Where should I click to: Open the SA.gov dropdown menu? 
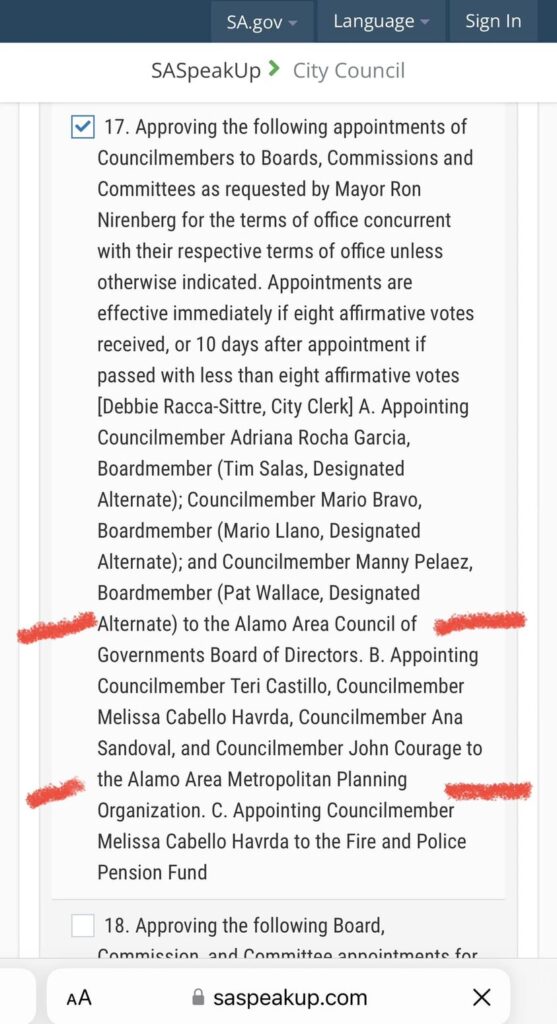click(x=262, y=22)
